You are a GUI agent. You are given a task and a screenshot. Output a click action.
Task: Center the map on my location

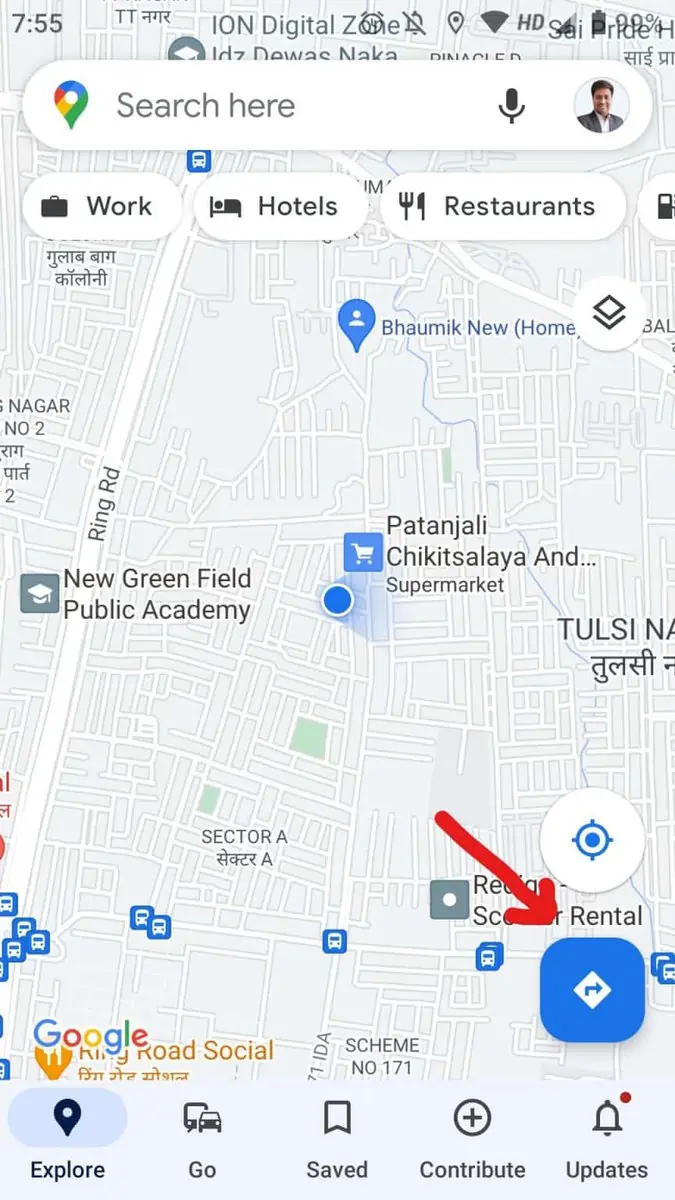click(x=592, y=839)
